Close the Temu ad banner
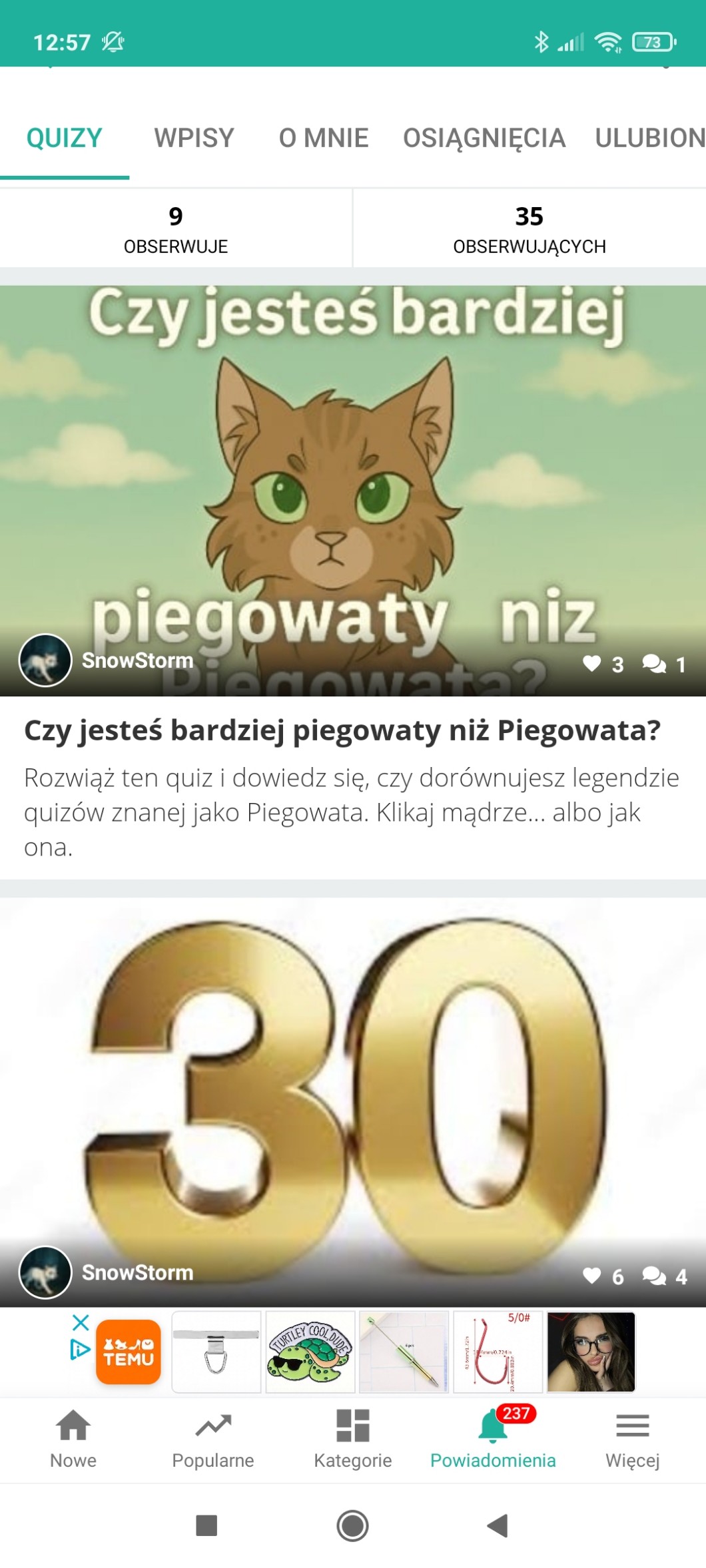706x1568 pixels. (81, 1322)
